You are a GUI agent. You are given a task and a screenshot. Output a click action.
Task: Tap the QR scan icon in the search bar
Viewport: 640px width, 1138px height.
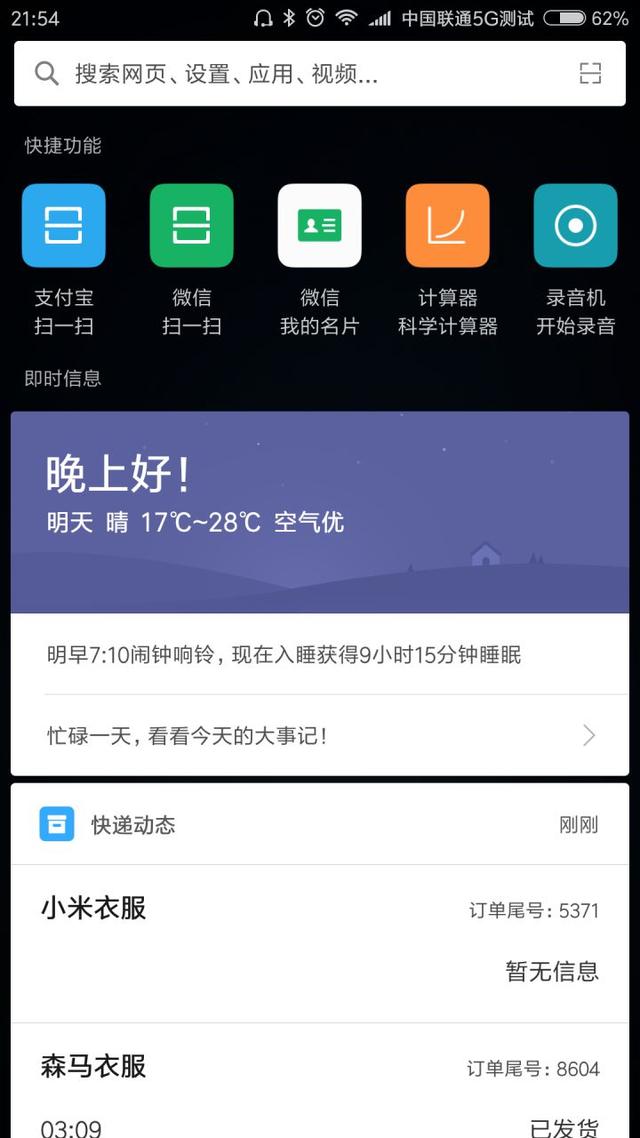(x=590, y=73)
